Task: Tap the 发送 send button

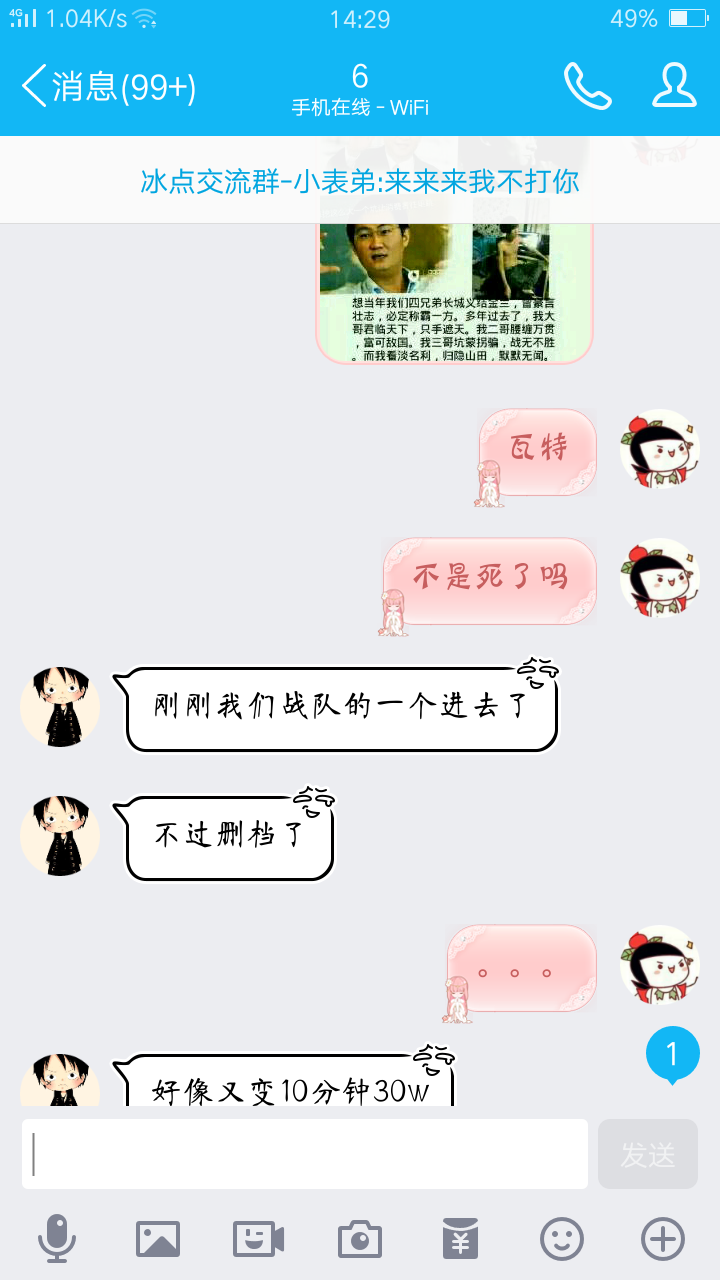Action: point(648,1154)
